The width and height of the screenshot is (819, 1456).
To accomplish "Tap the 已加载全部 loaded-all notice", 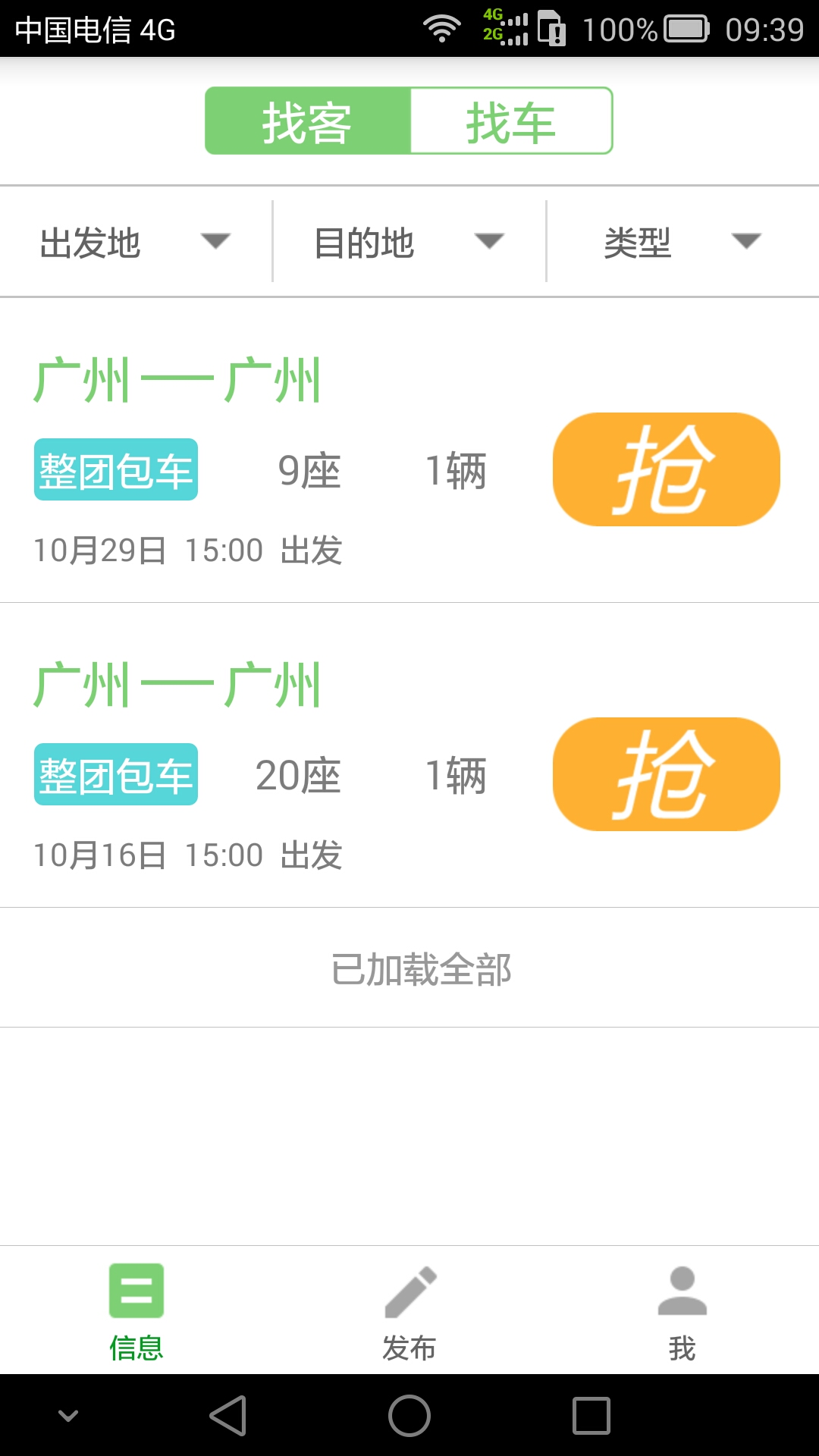I will pyautogui.click(x=422, y=968).
